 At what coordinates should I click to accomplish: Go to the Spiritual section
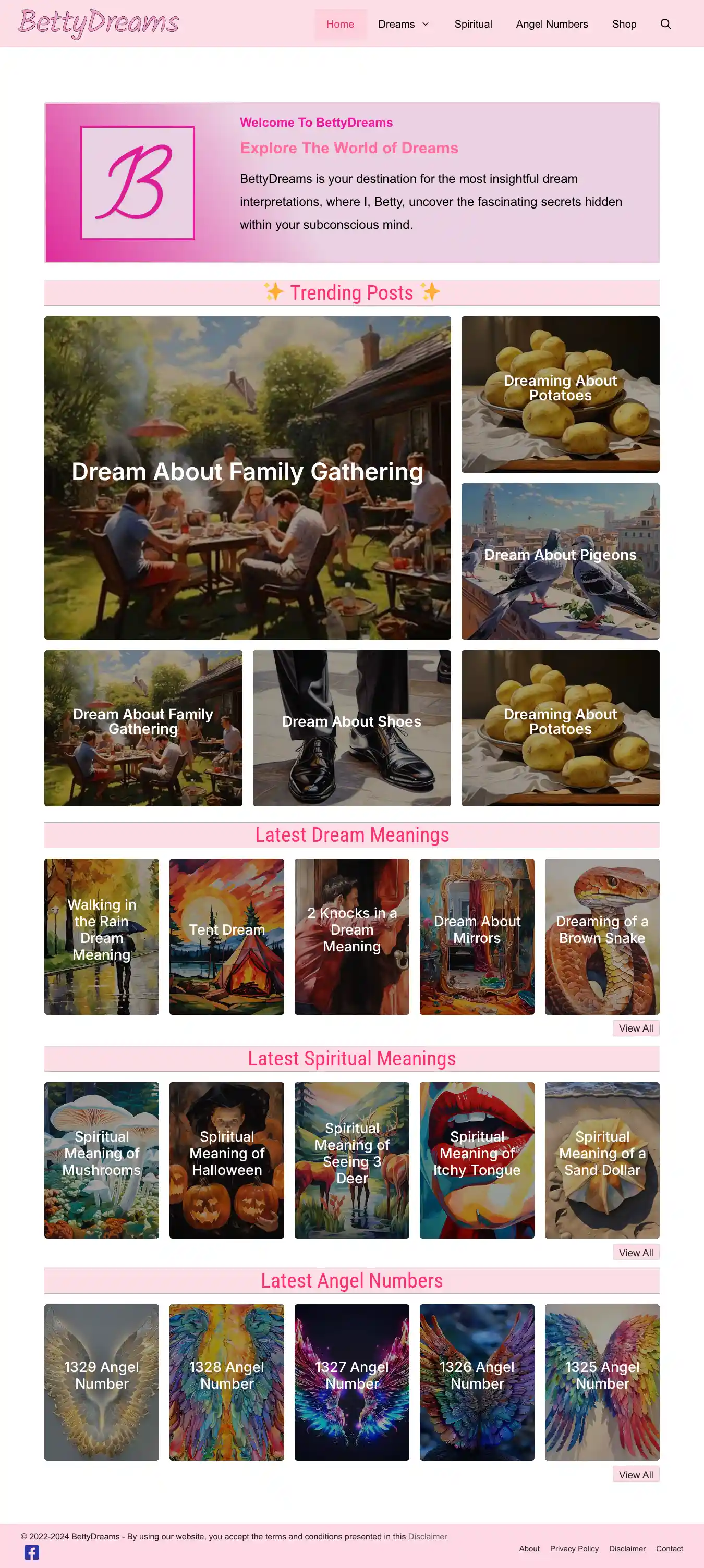[x=472, y=24]
